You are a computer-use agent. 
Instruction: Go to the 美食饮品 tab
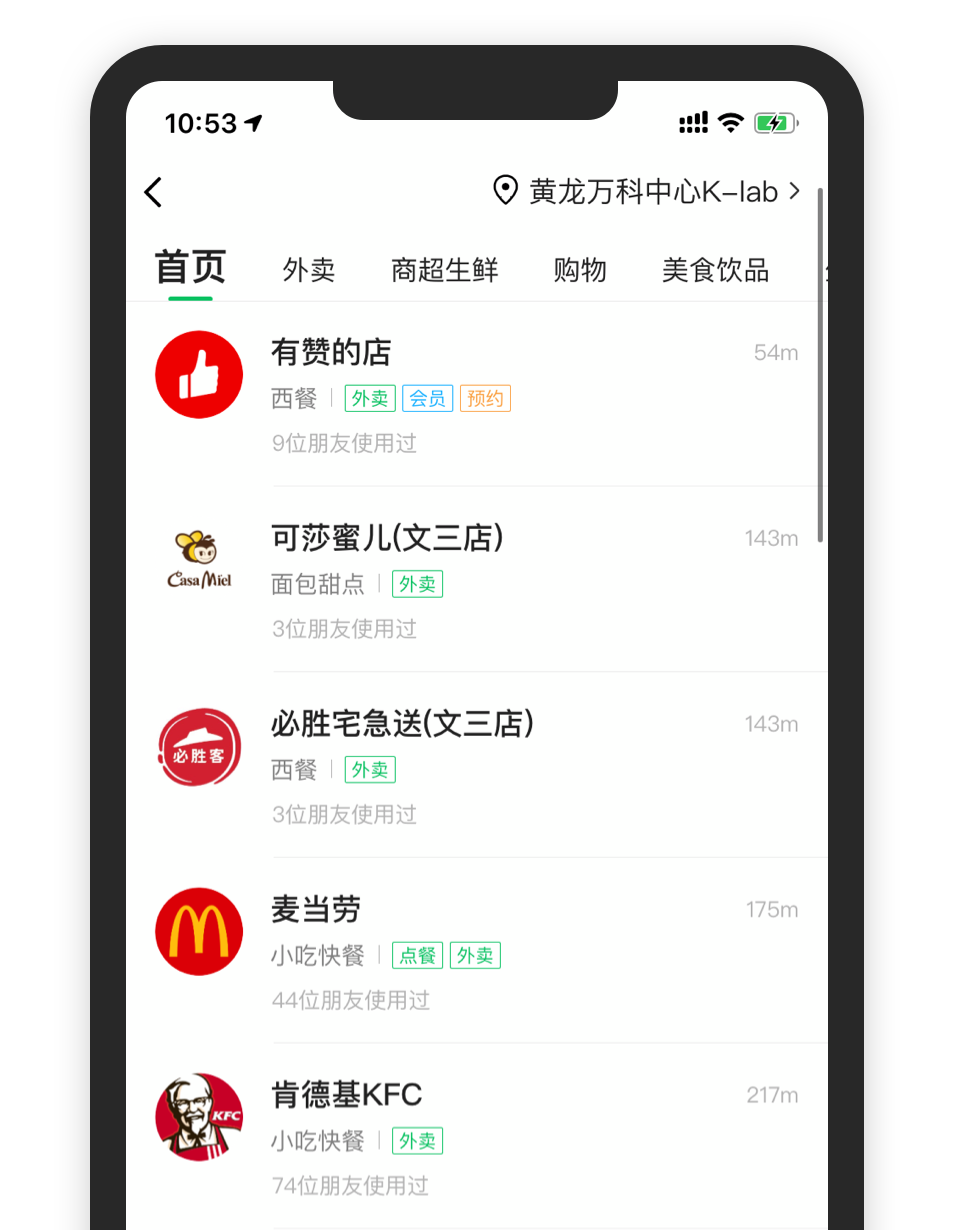click(715, 270)
